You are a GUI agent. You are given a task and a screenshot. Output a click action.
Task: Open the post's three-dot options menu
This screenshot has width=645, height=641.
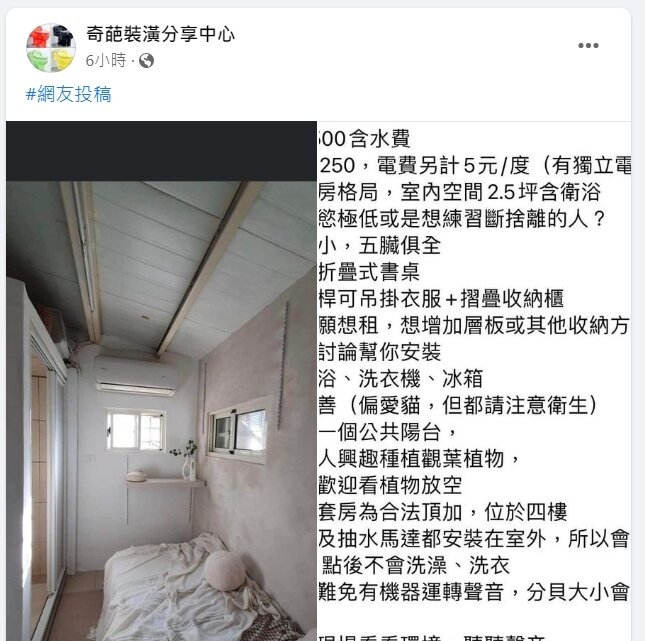[589, 45]
